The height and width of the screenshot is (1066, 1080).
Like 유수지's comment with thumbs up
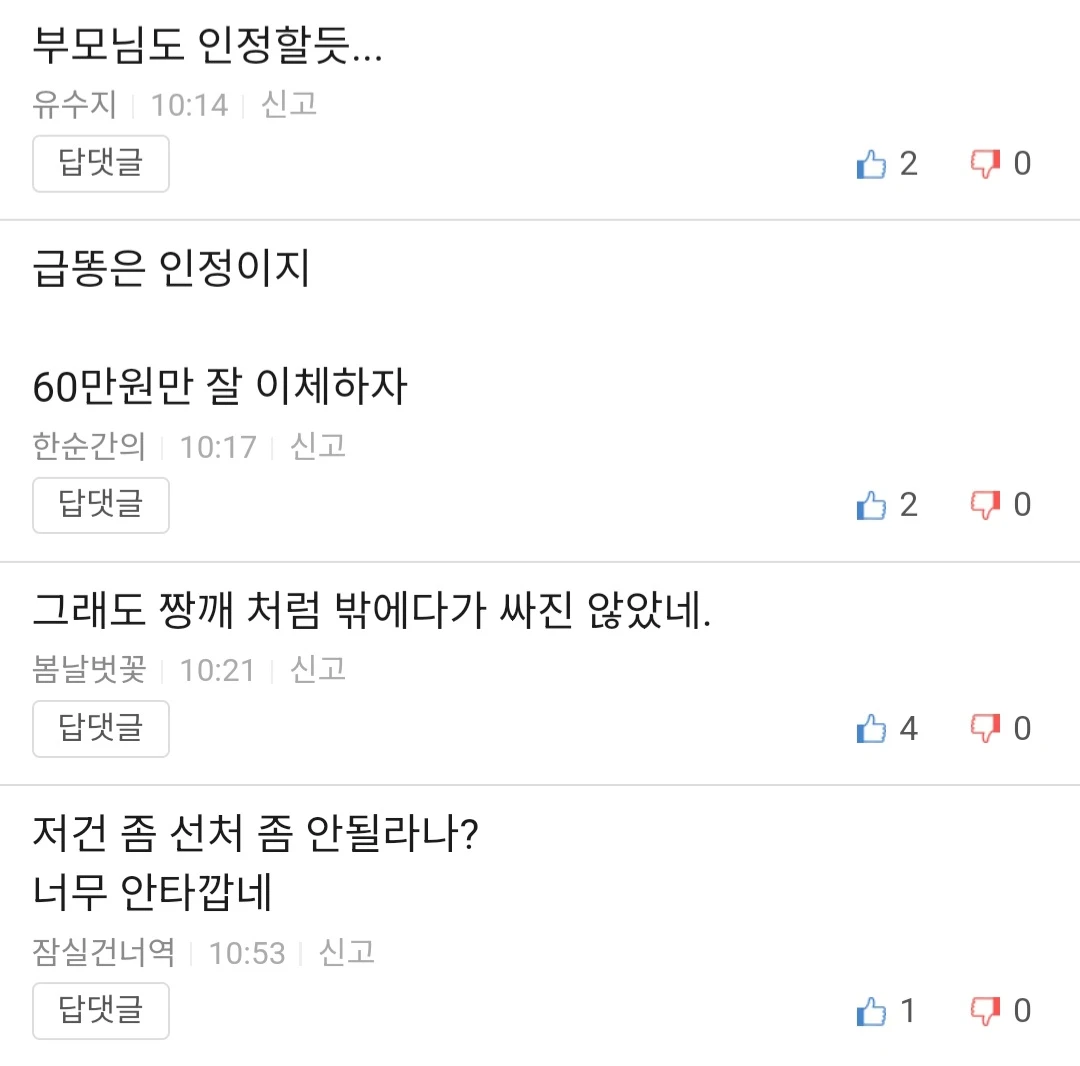871,164
